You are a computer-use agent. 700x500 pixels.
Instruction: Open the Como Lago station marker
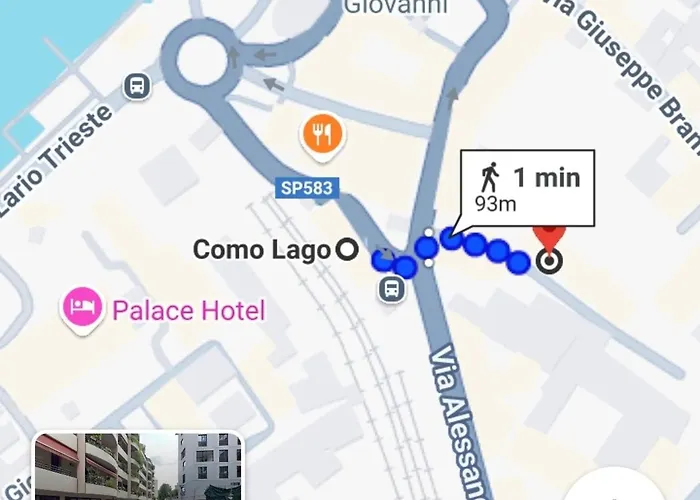coord(348,249)
